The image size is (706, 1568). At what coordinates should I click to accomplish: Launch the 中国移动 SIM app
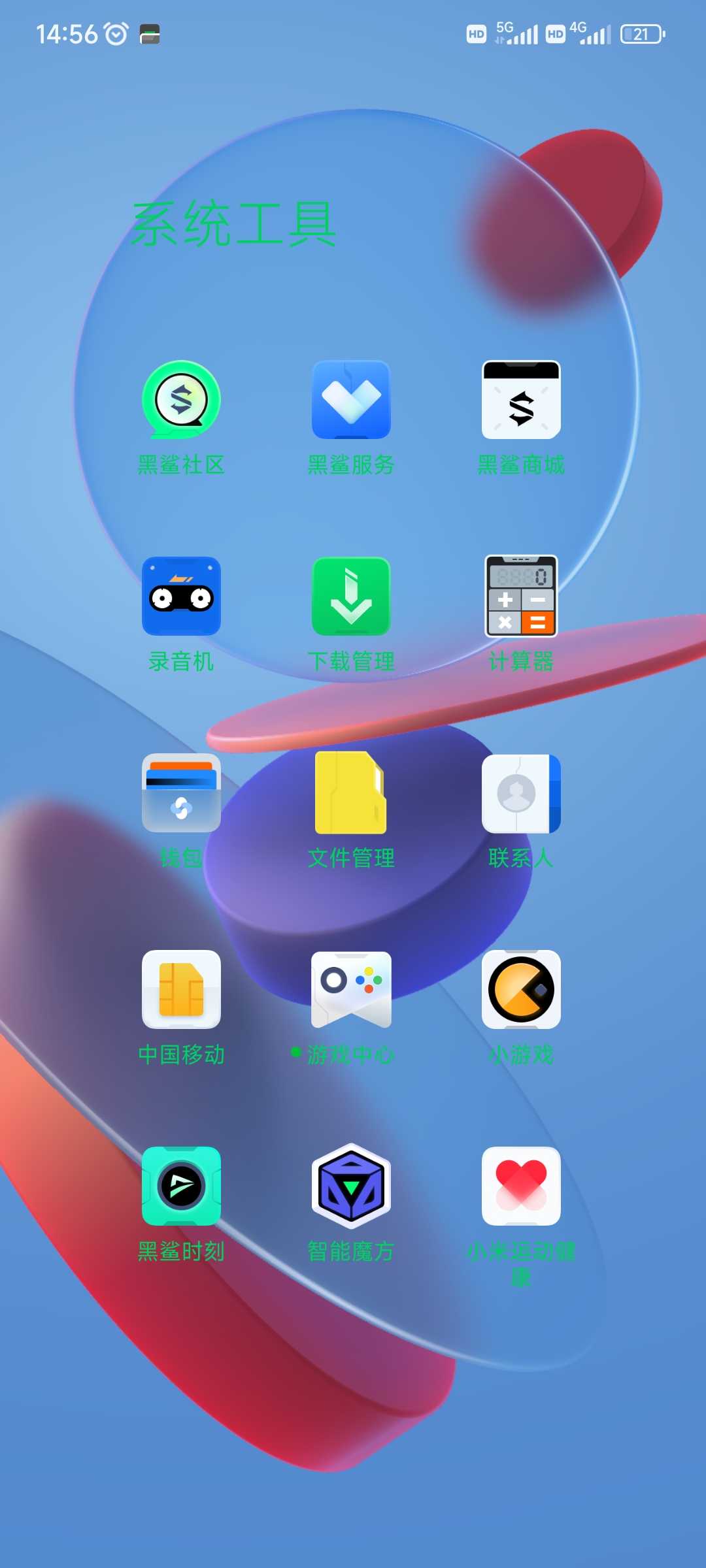point(181,989)
